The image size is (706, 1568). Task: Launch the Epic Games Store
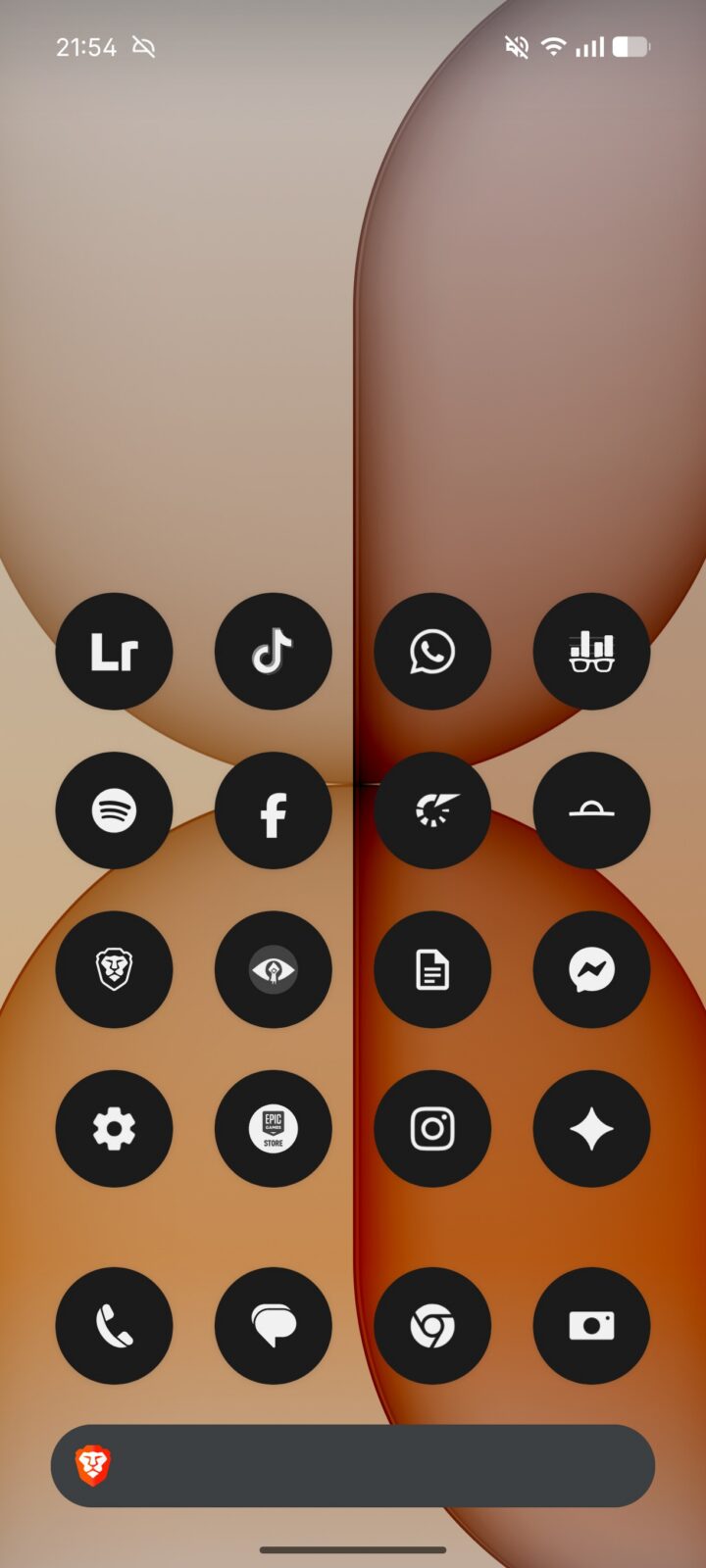pos(273,1129)
